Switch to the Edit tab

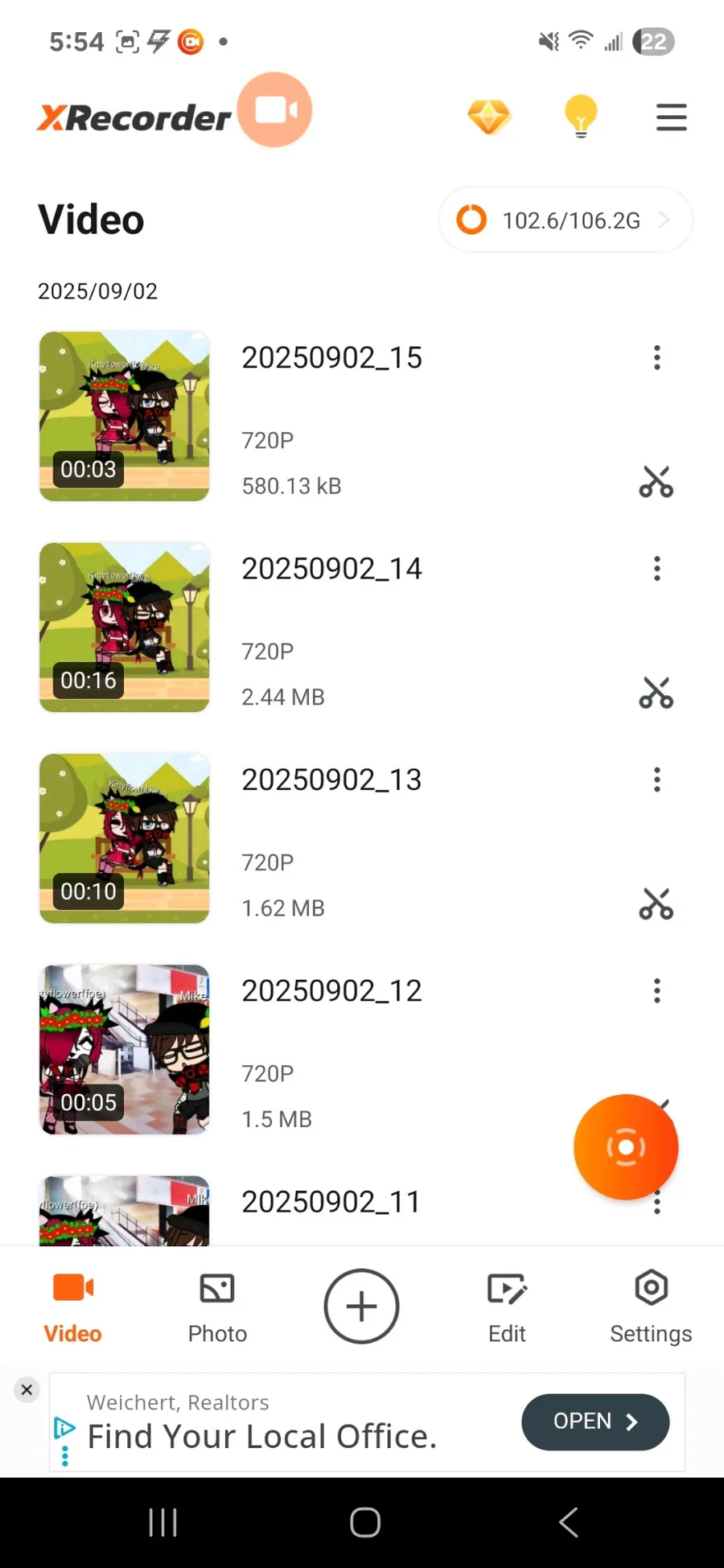507,1307
